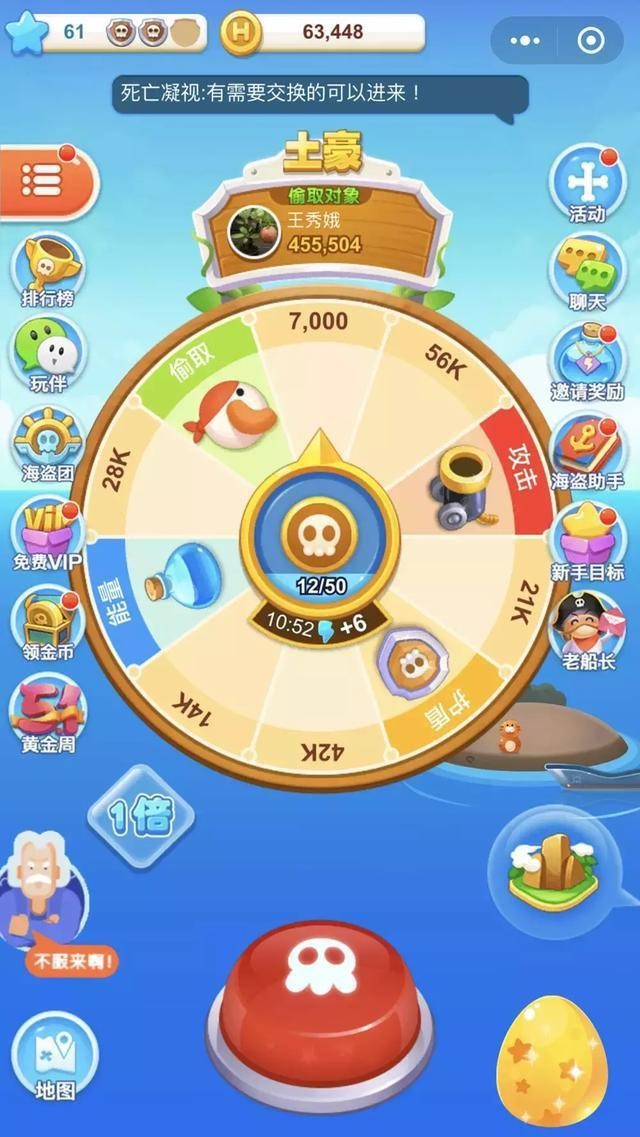Open 老船长 old captain

[x=588, y=626]
